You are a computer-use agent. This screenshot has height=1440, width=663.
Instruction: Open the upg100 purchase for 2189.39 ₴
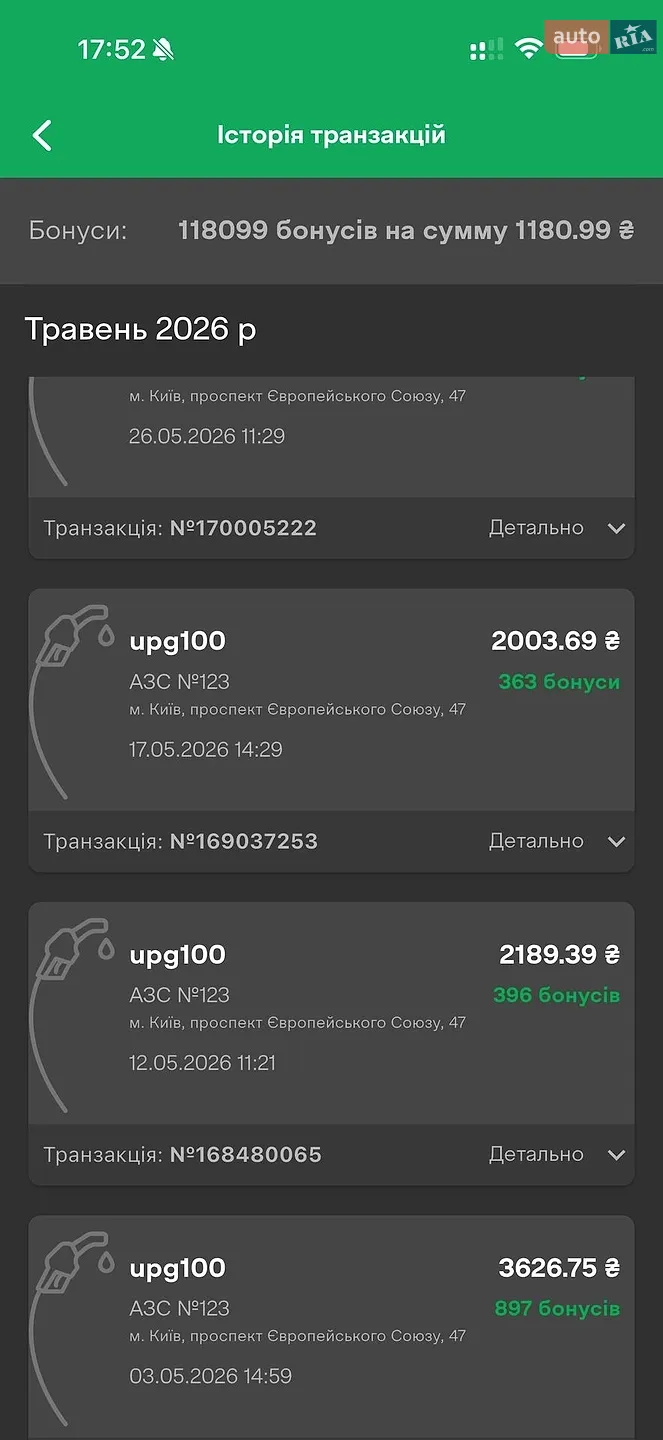click(331, 1013)
